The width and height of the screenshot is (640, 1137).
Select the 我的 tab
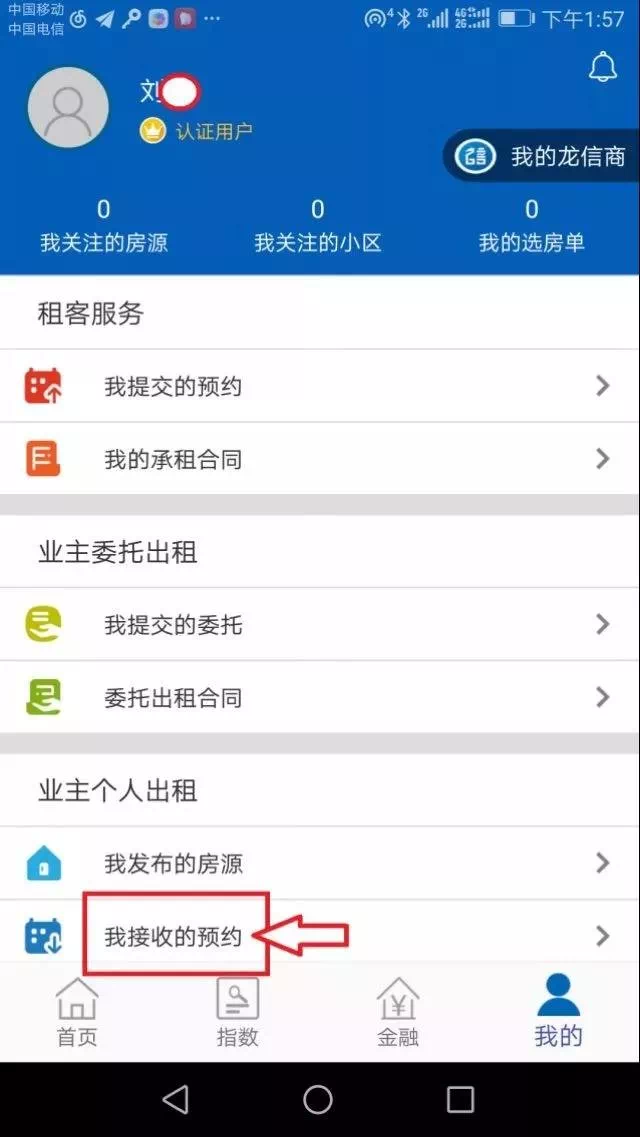pyautogui.click(x=558, y=1010)
